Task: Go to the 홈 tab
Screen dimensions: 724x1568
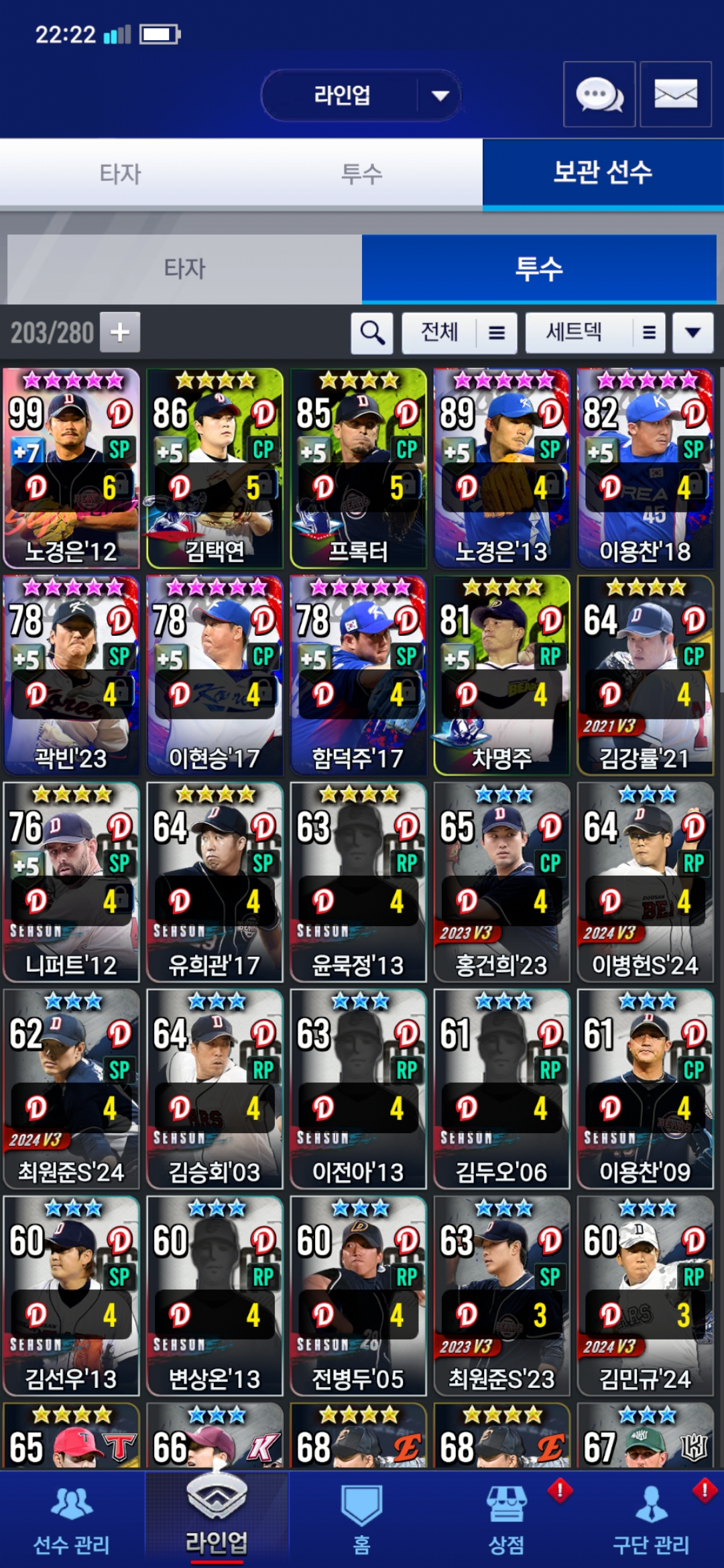Action: 361,1520
